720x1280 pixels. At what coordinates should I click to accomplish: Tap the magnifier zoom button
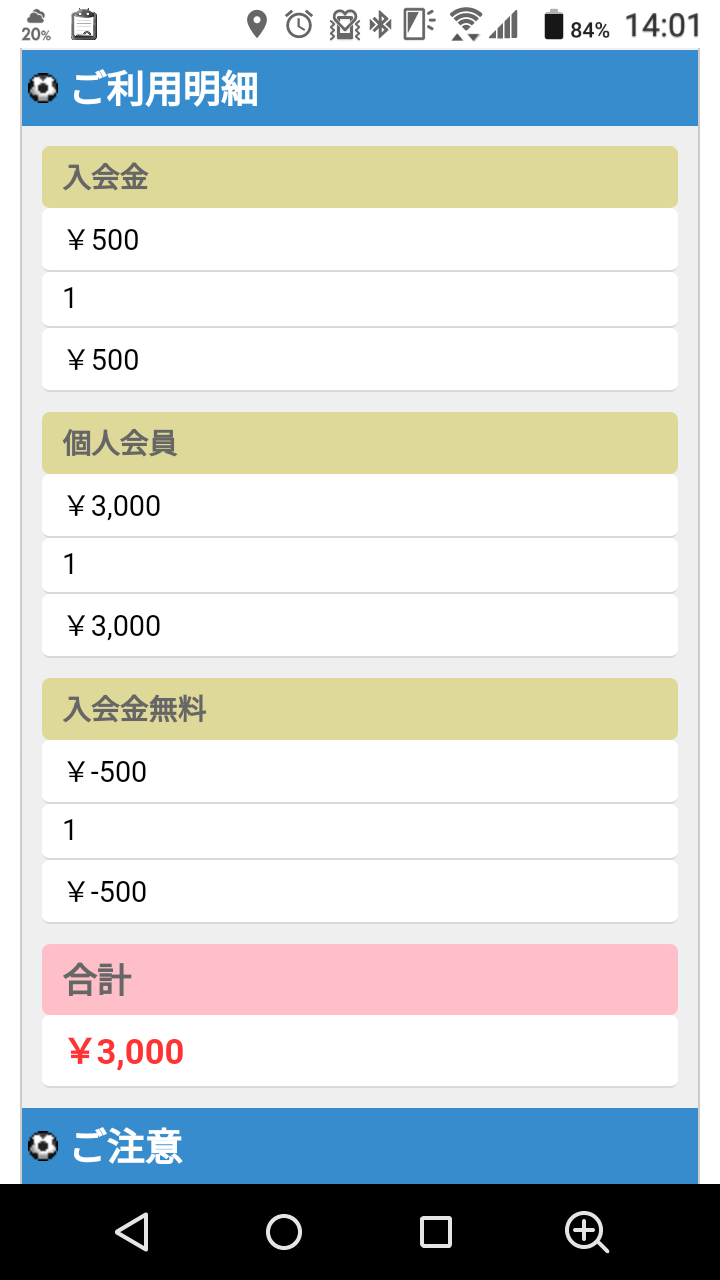pyautogui.click(x=587, y=1232)
